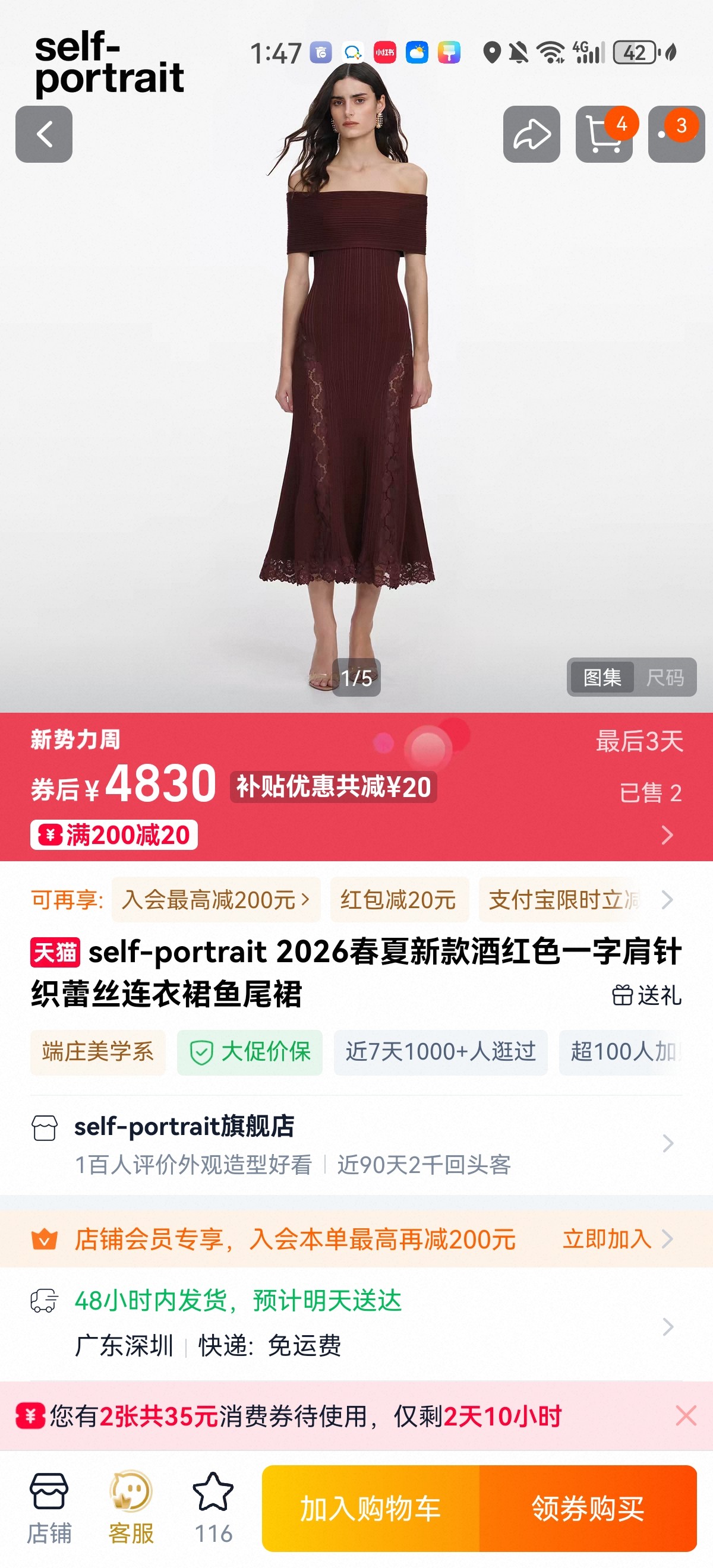Tap the 红包减20元 chip

click(x=398, y=900)
